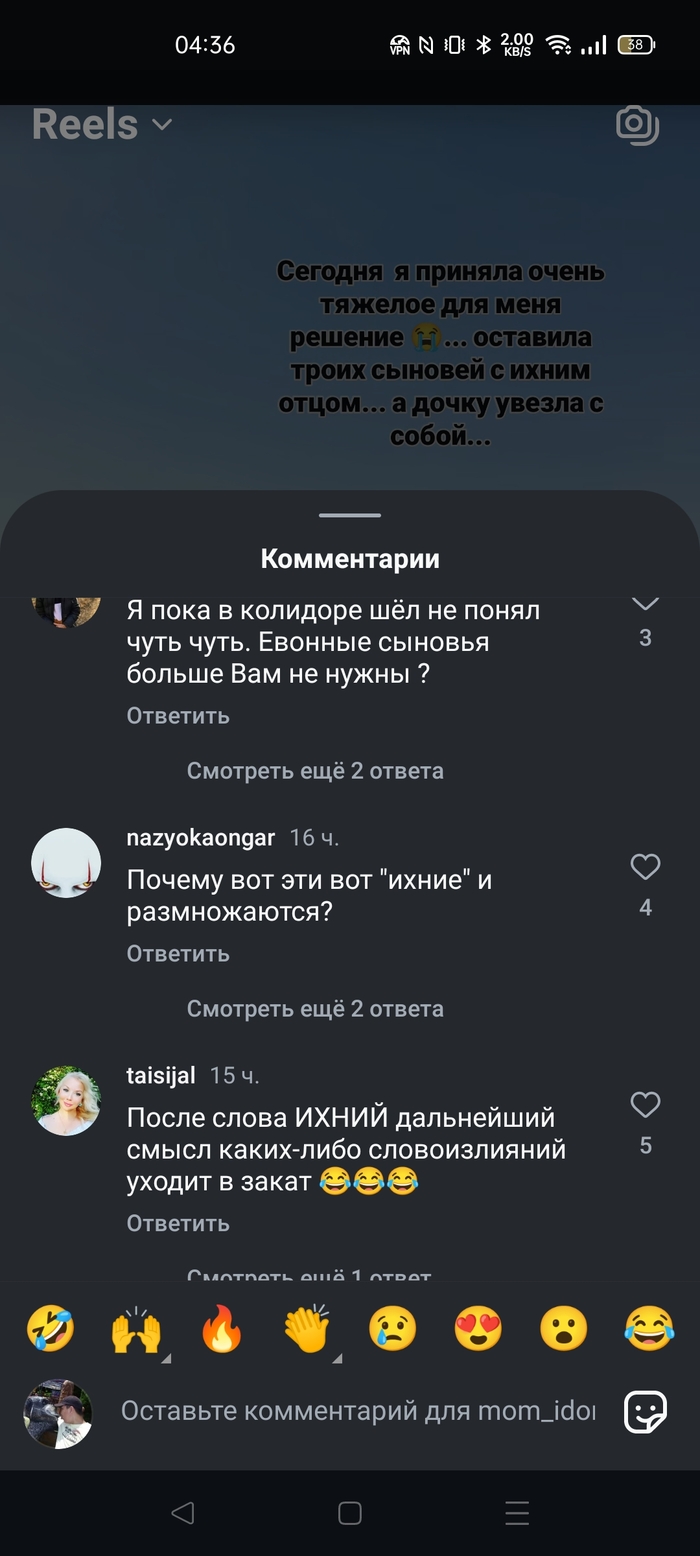Reply to the comment about Евонные сыновья
This screenshot has width=700, height=1556.
(x=178, y=716)
